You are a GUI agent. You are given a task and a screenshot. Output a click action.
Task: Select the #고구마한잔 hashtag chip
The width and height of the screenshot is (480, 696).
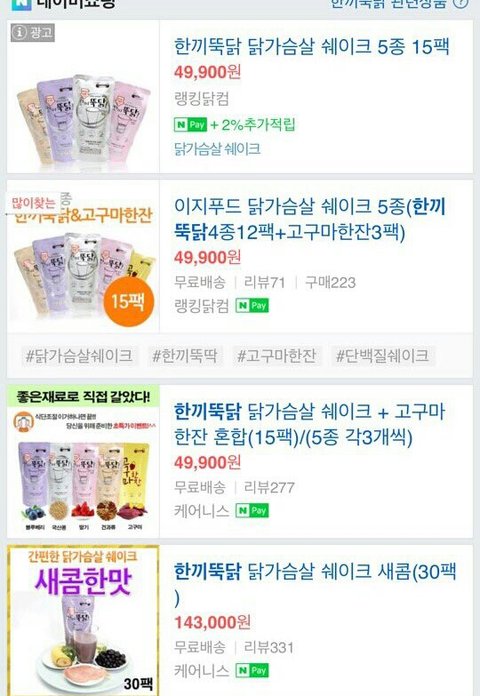276,356
